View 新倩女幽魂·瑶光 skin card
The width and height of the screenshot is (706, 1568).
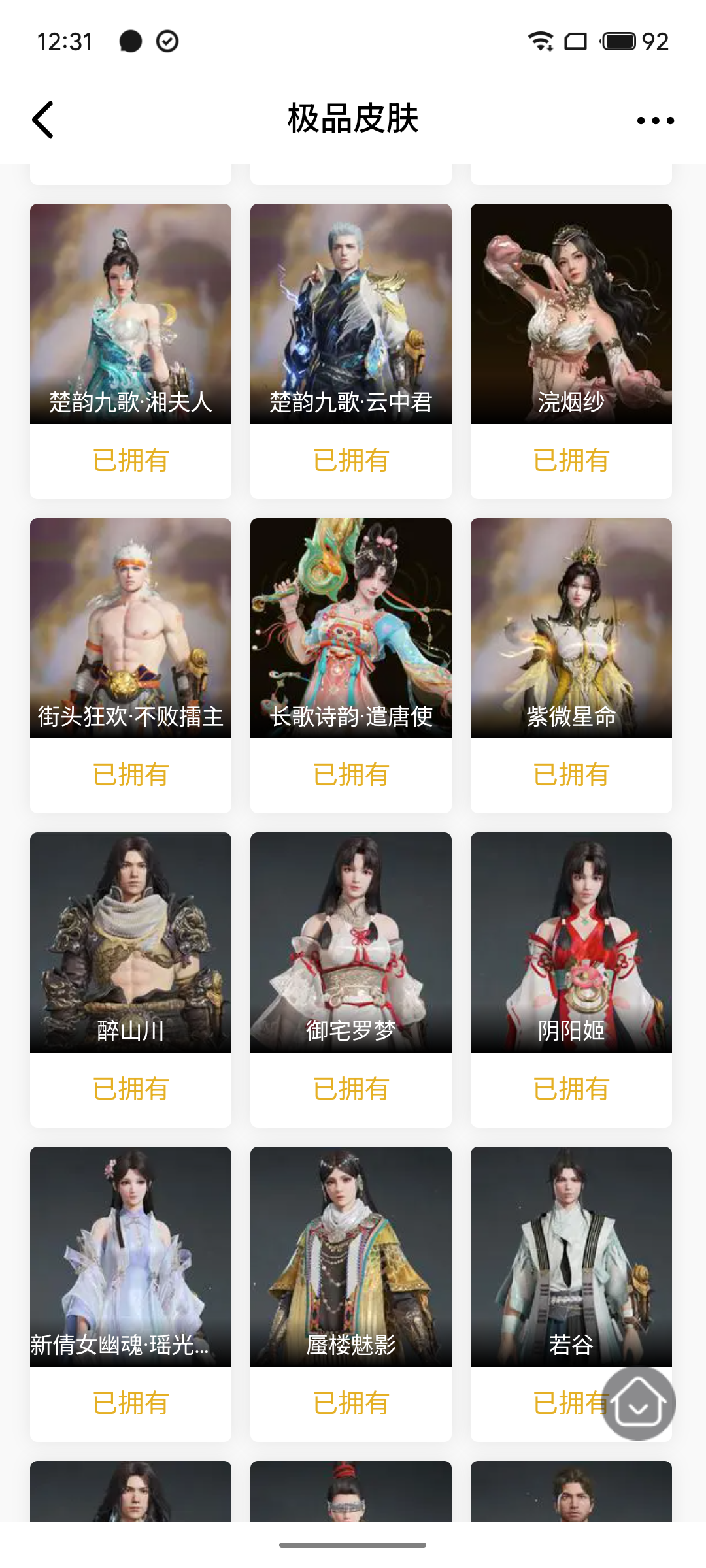point(131,1257)
